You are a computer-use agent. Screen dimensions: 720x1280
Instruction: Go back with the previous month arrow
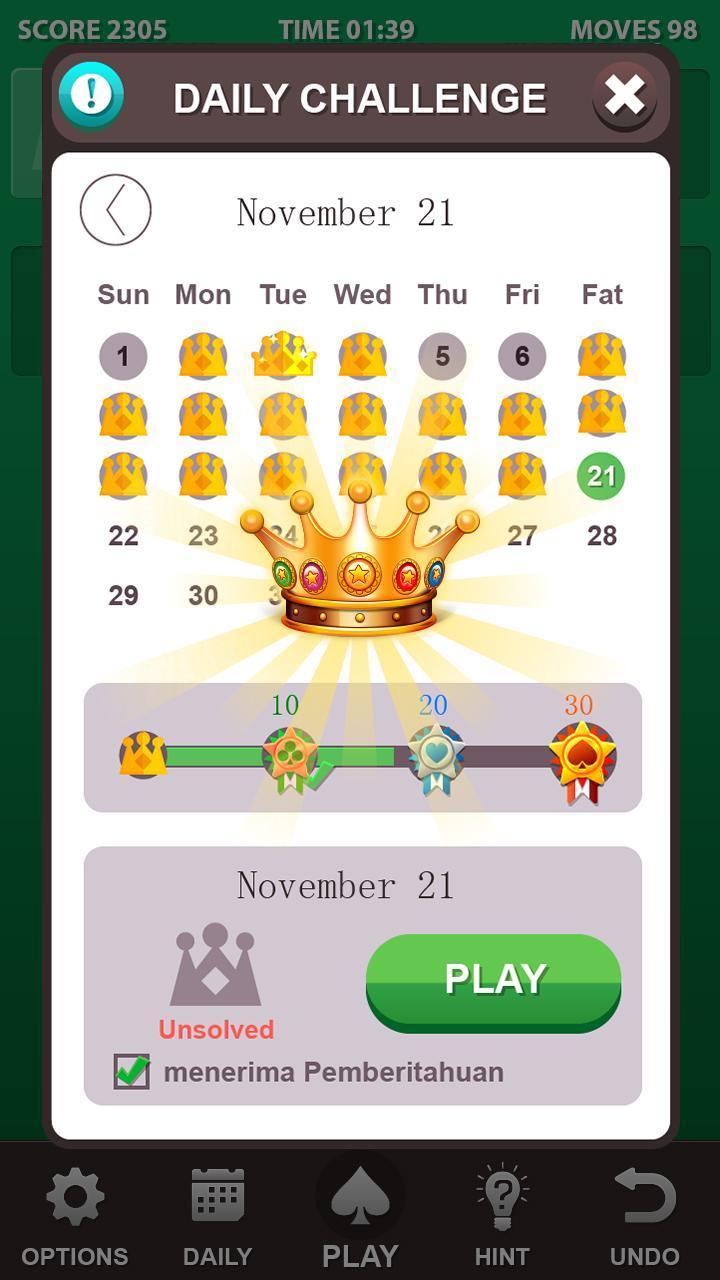click(115, 210)
